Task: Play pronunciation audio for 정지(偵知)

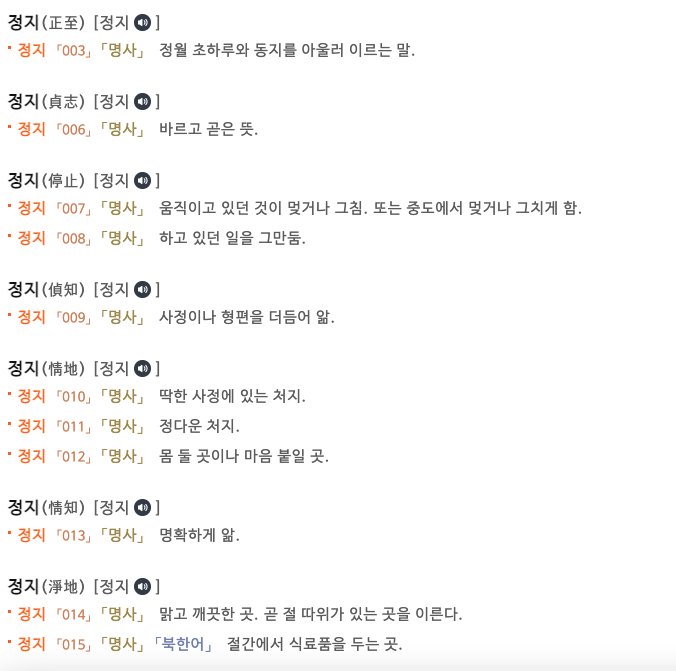Action: 142,289
